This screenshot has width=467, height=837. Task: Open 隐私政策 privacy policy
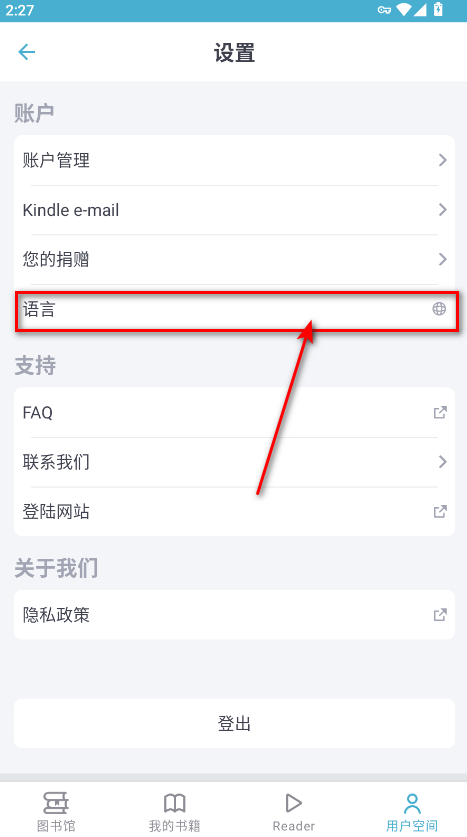coord(234,615)
